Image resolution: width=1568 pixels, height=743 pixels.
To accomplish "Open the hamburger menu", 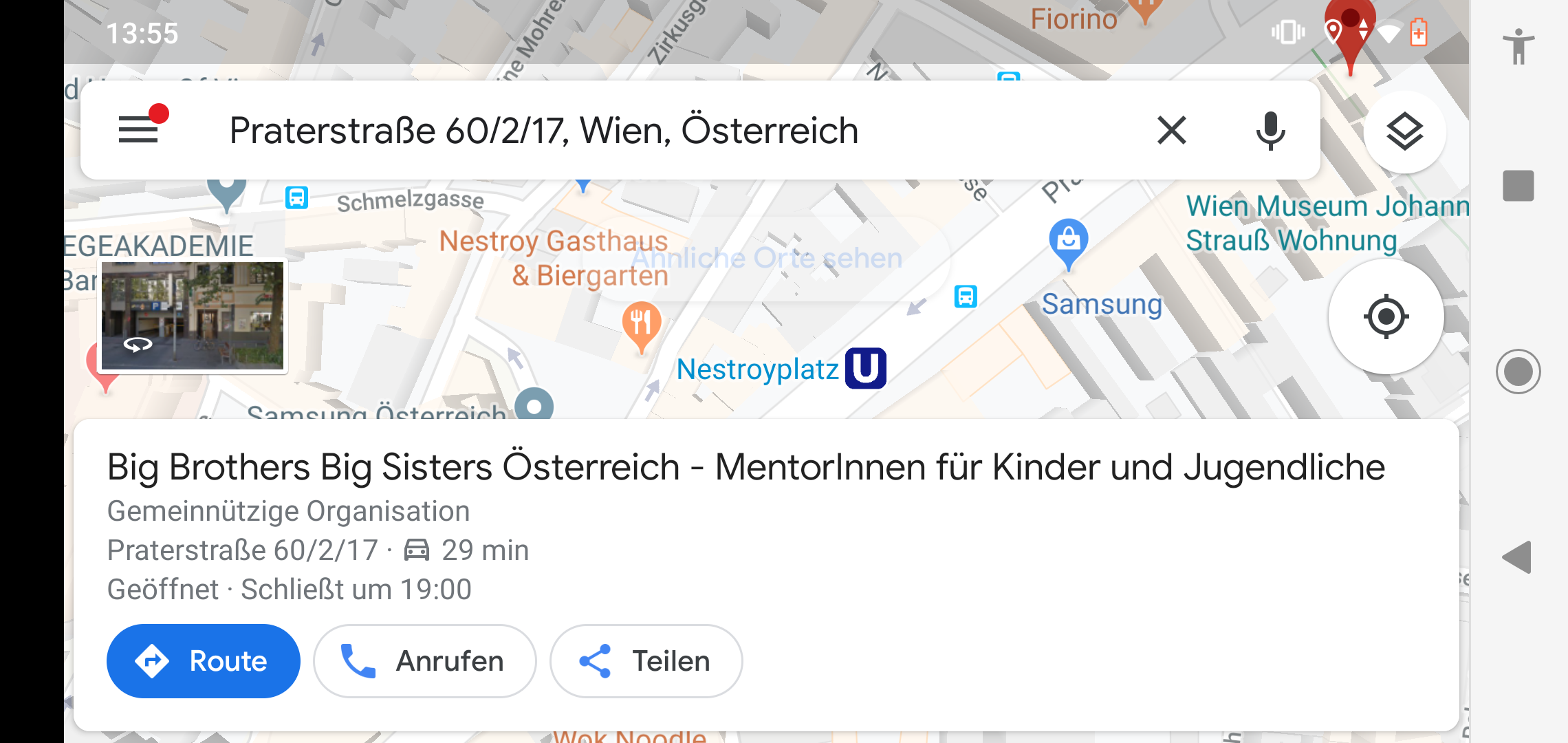I will 138,129.
